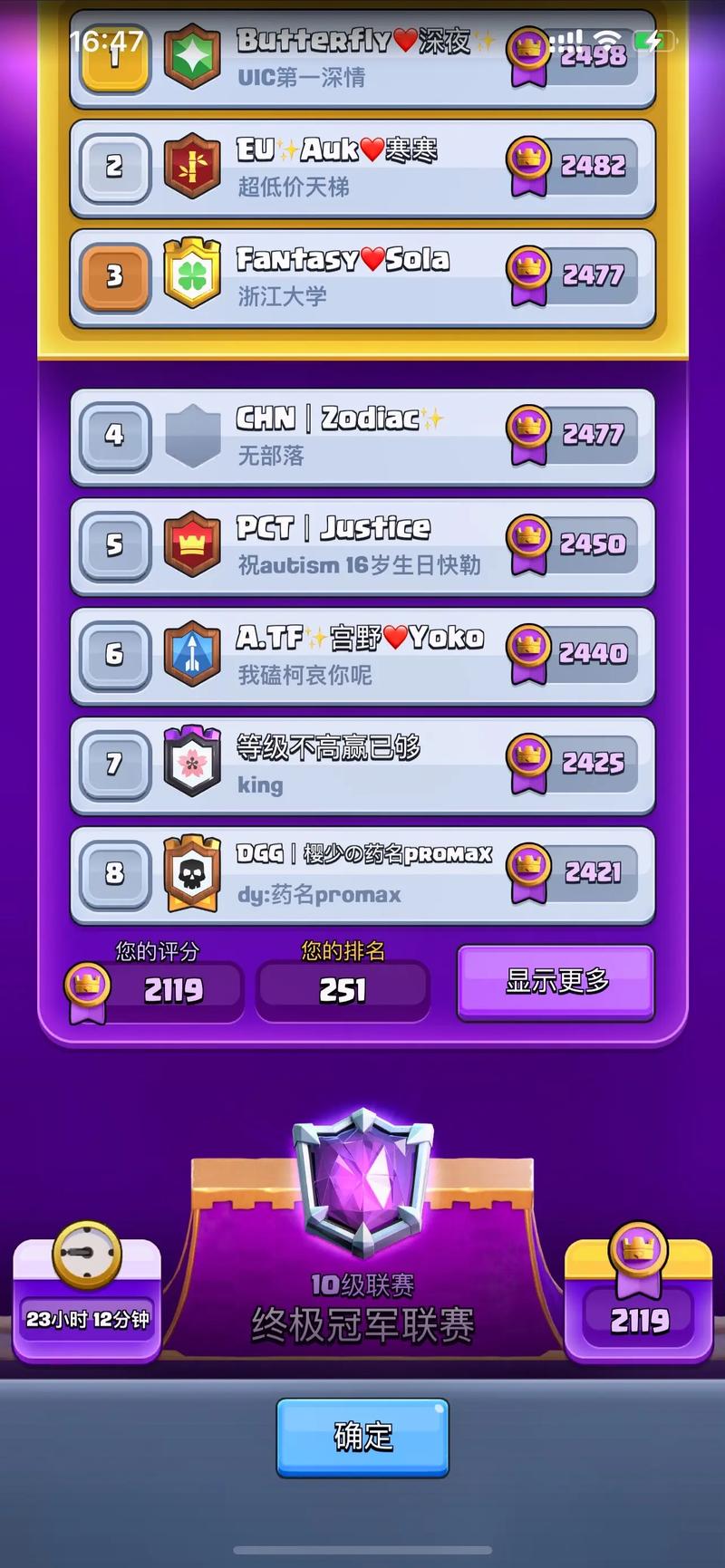View Fantasy Sola's player profile
Screen dimensions: 725x1568
click(362, 277)
